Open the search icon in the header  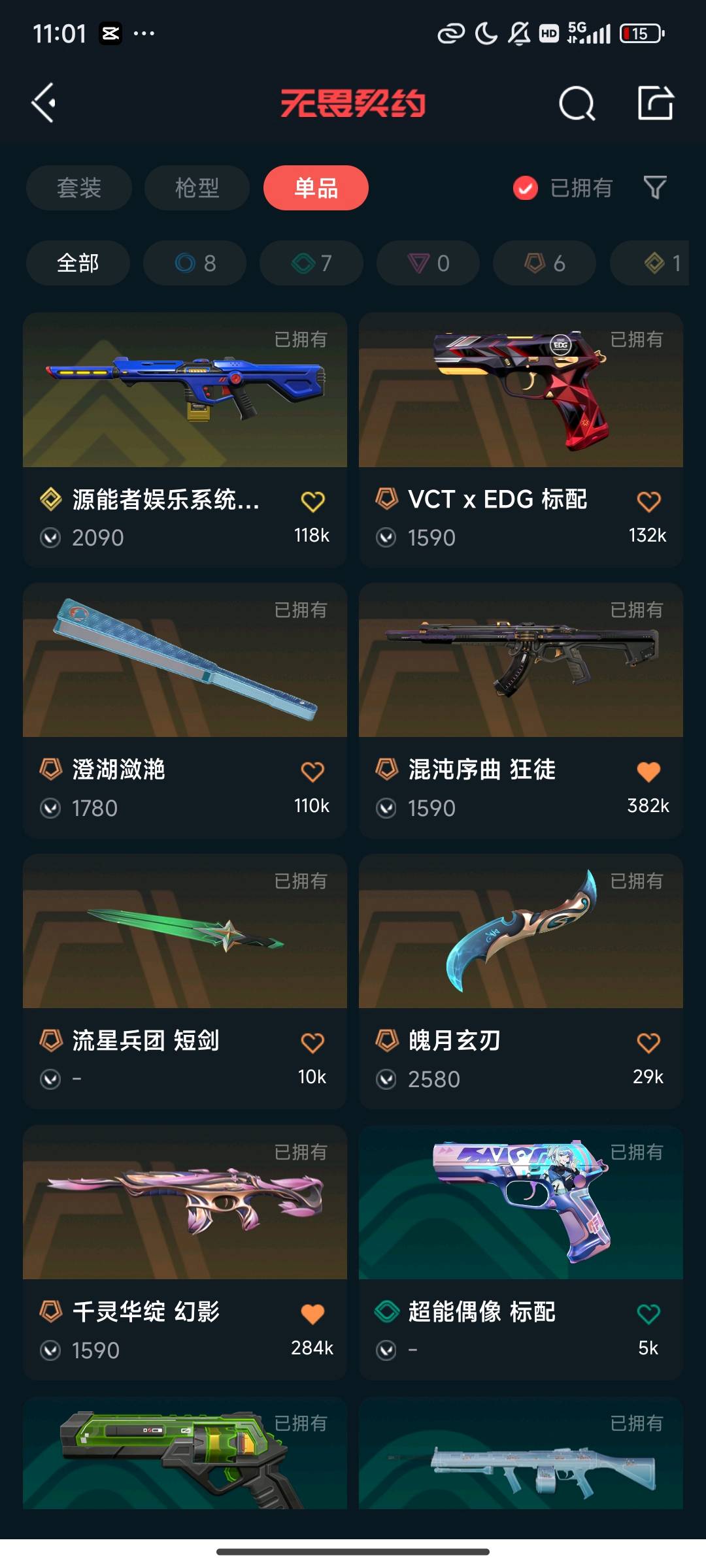(577, 103)
